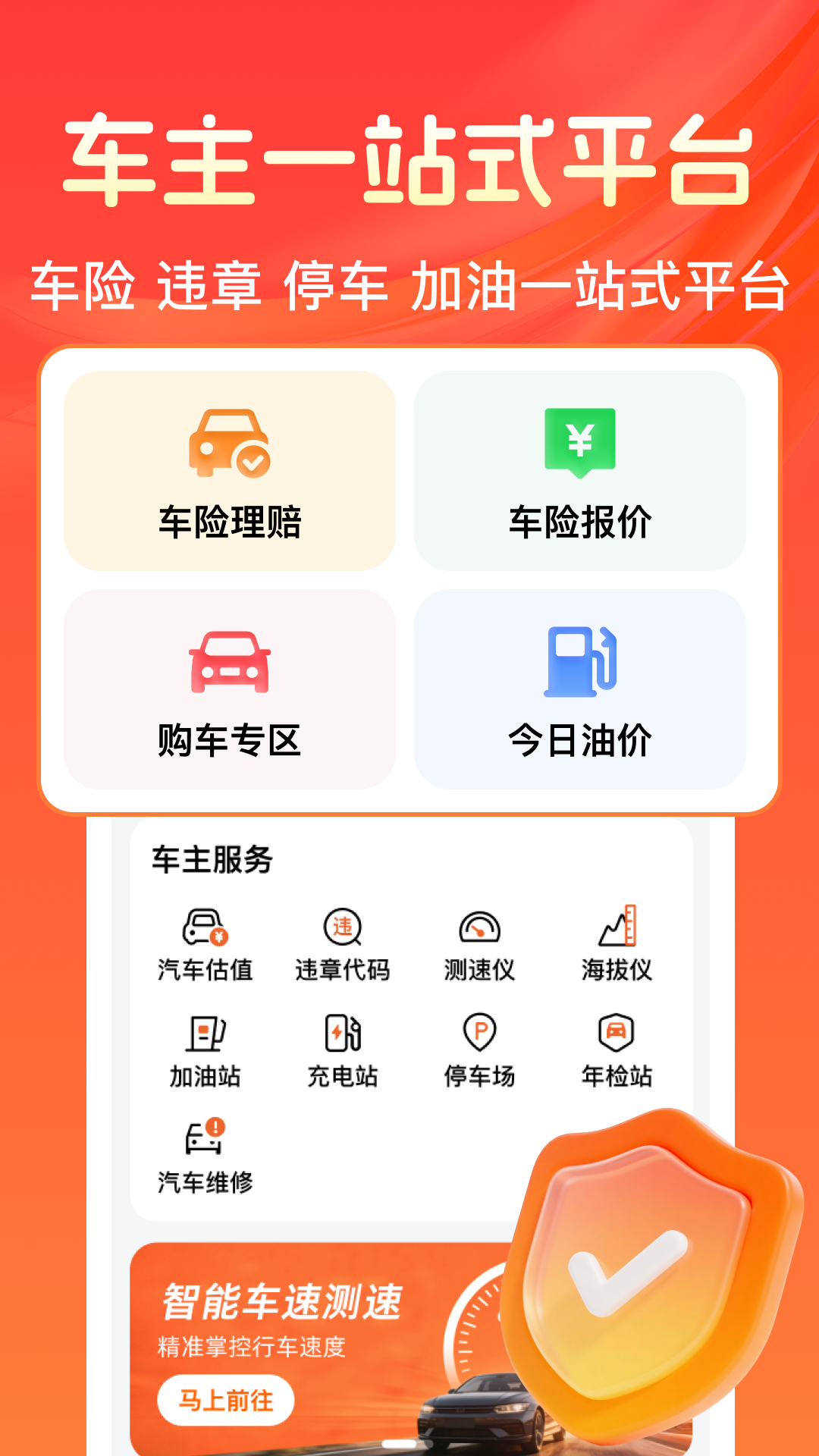The image size is (819, 1456).
Task: Tap the 马上前往 go-now button
Action: tap(226, 1399)
